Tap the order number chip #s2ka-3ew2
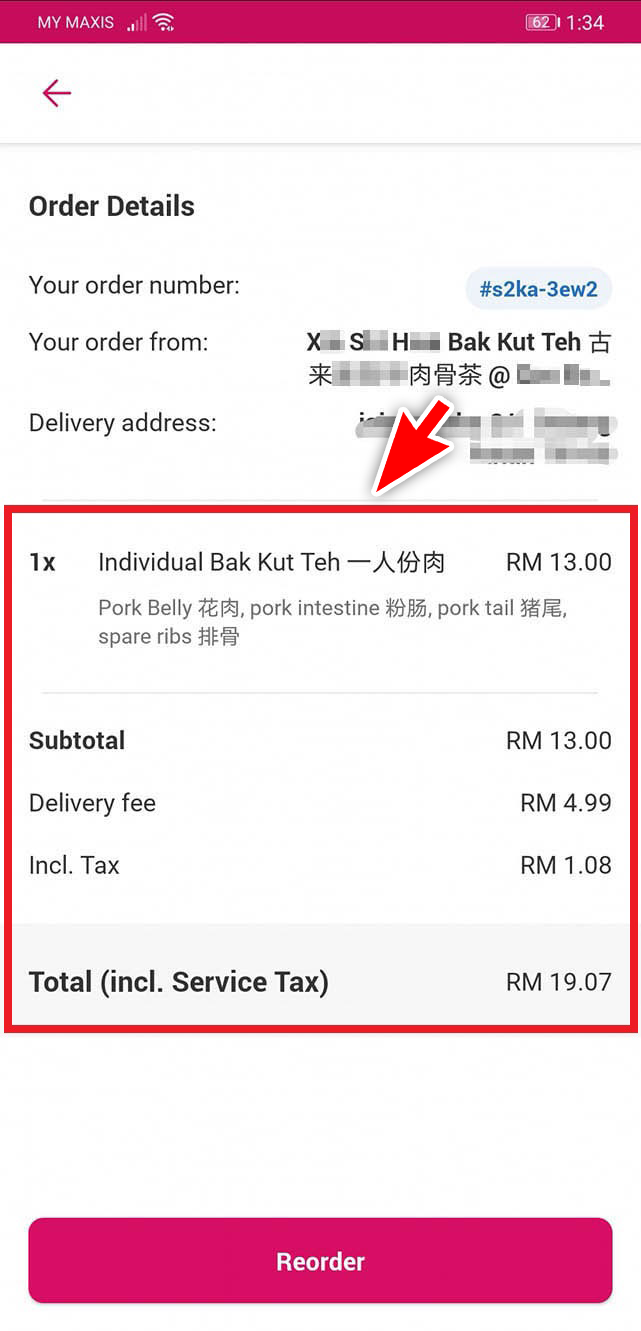 pyautogui.click(x=538, y=289)
